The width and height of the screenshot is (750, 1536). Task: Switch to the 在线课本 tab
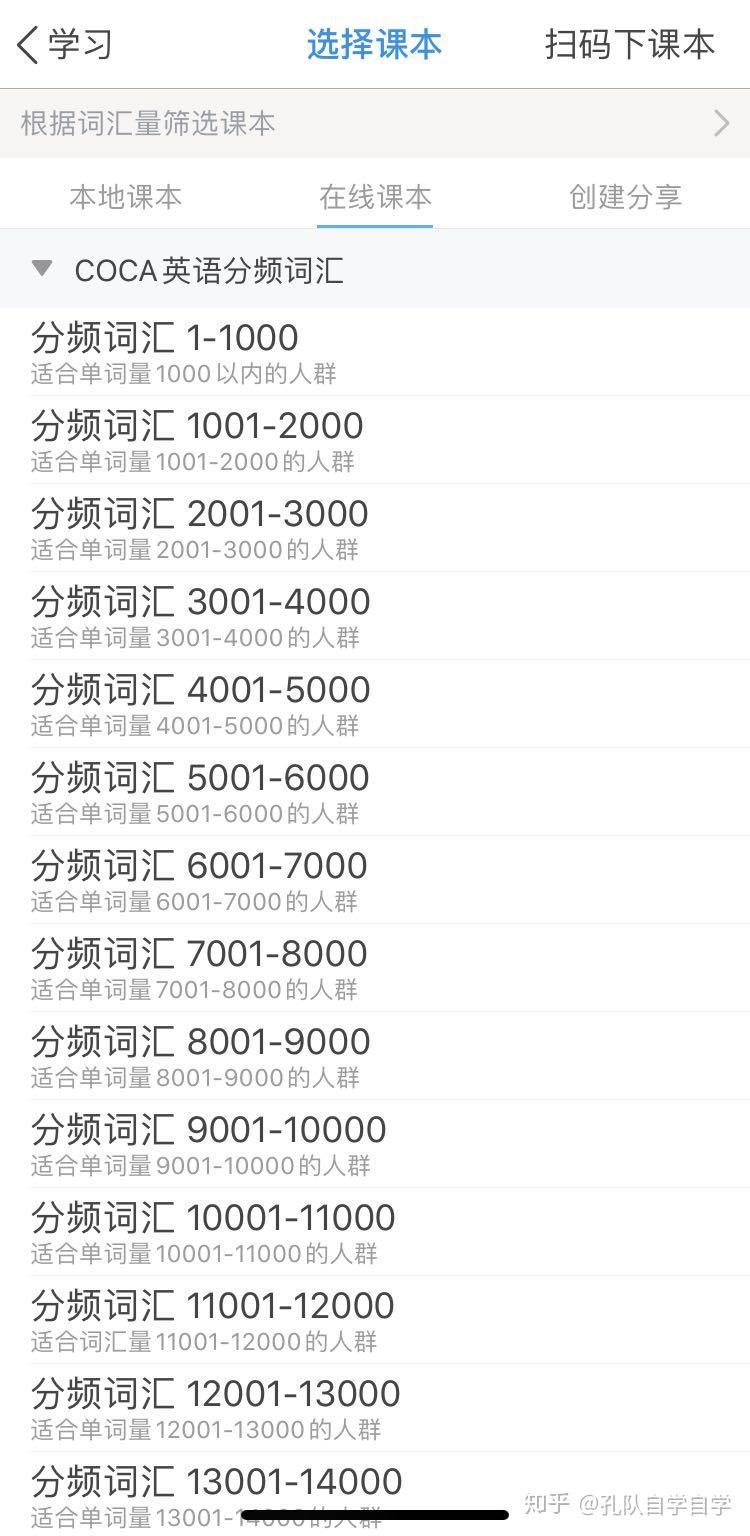[375, 197]
